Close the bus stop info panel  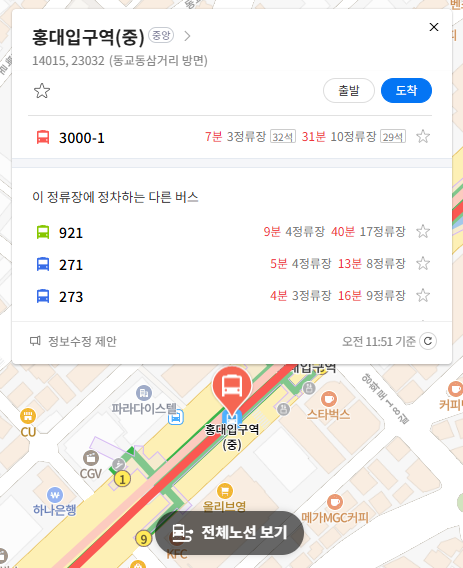pyautogui.click(x=434, y=27)
